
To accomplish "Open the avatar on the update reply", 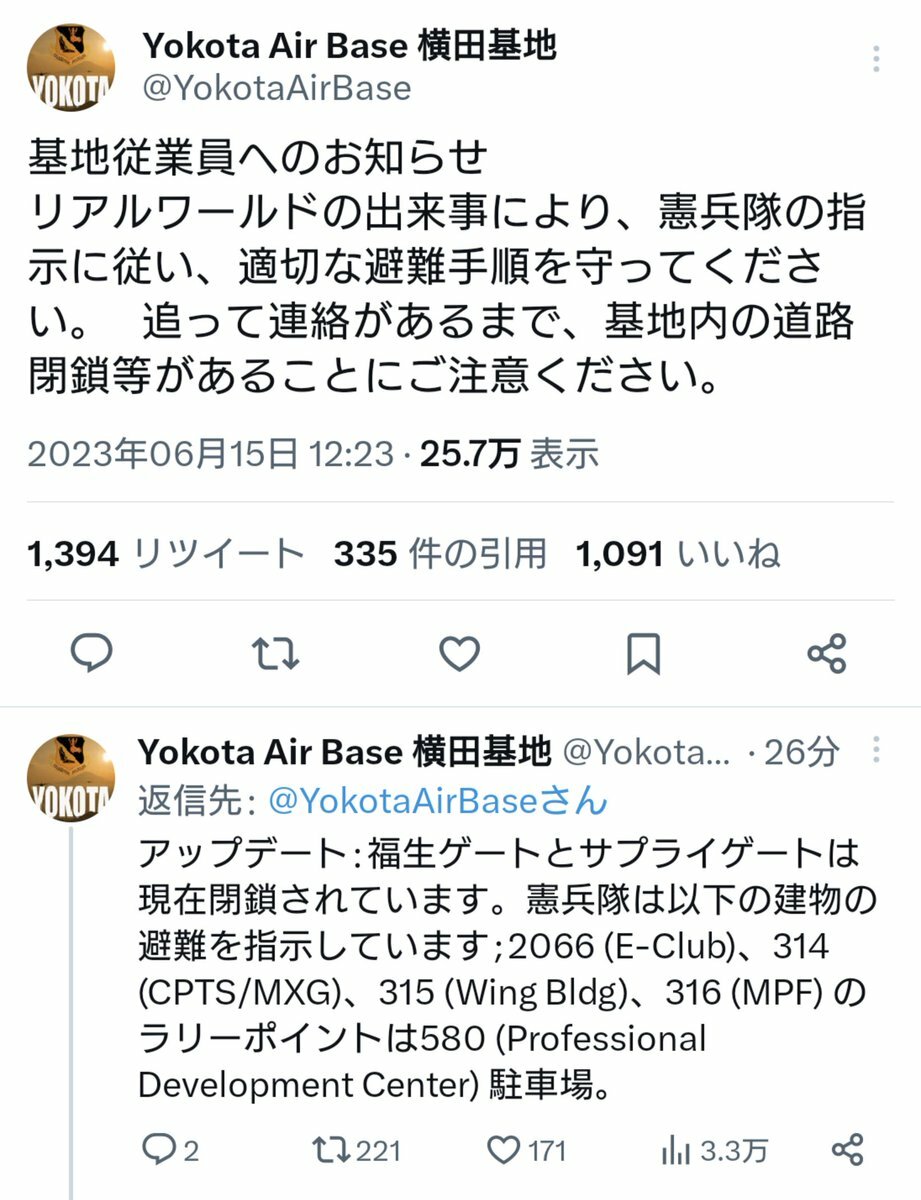I will pyautogui.click(x=70, y=780).
